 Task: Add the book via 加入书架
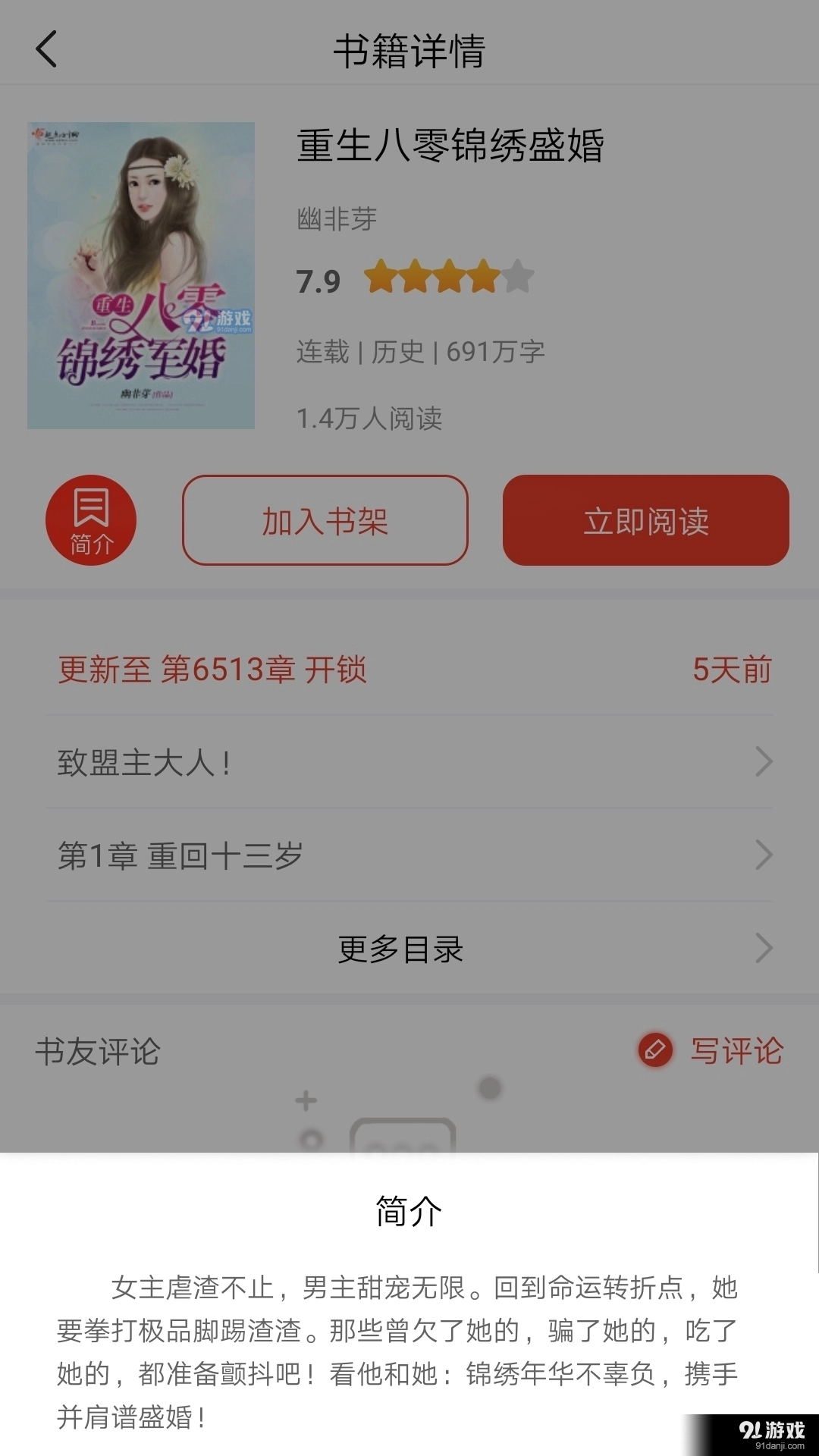coord(325,521)
